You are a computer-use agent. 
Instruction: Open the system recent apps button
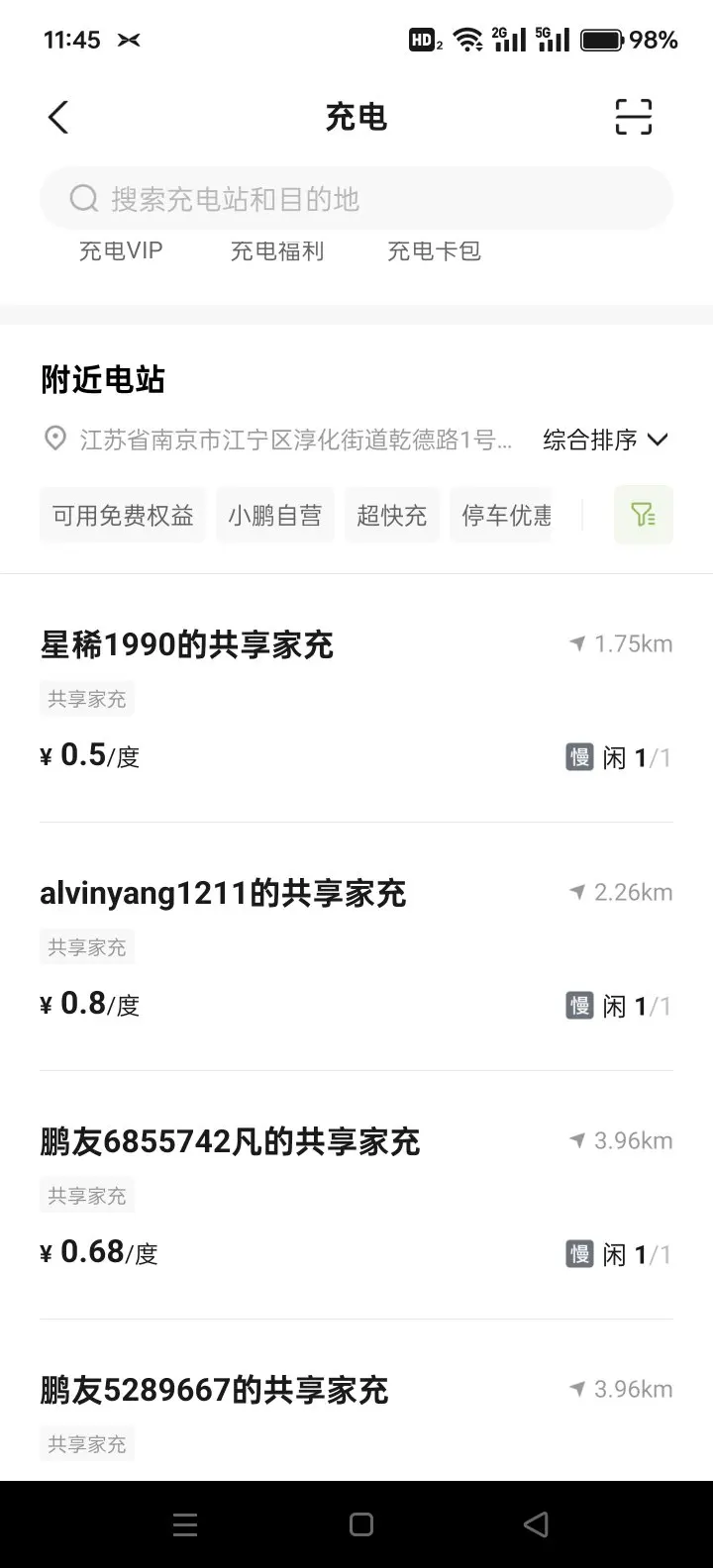[x=185, y=1524]
